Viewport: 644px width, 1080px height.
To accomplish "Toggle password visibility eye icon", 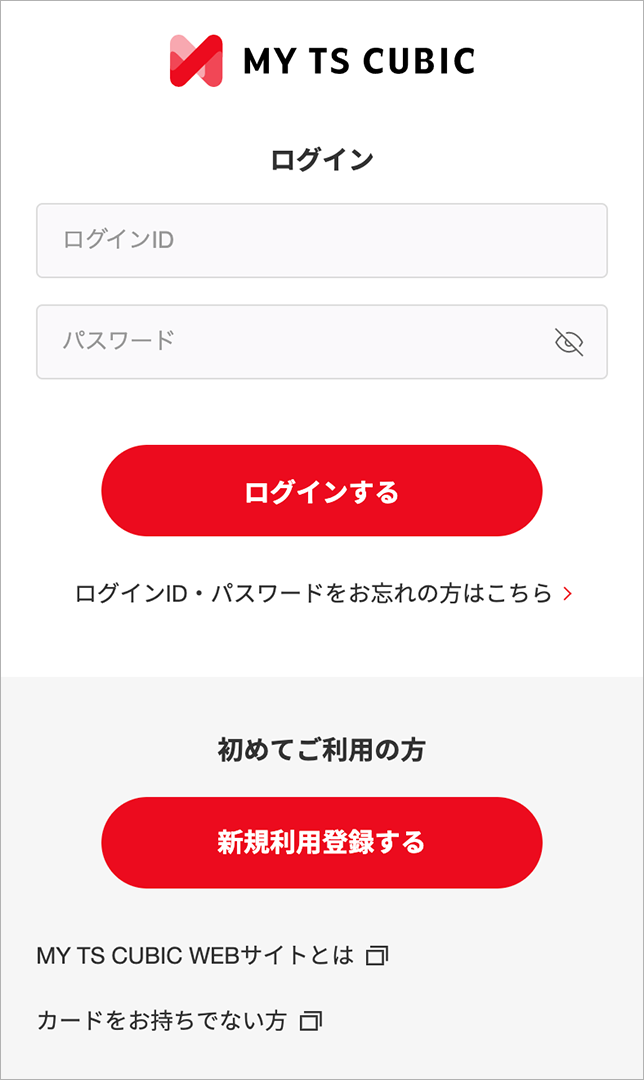I will pos(569,343).
